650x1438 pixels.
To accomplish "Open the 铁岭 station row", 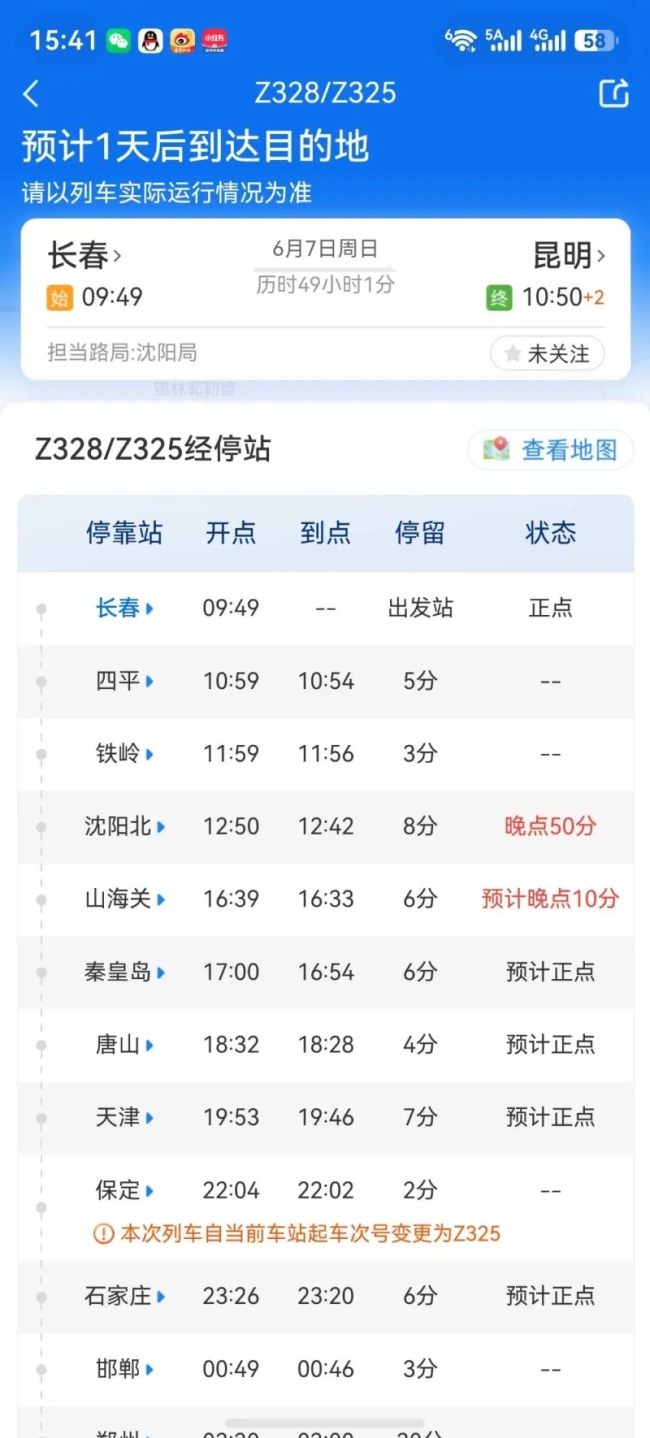I will [x=325, y=754].
